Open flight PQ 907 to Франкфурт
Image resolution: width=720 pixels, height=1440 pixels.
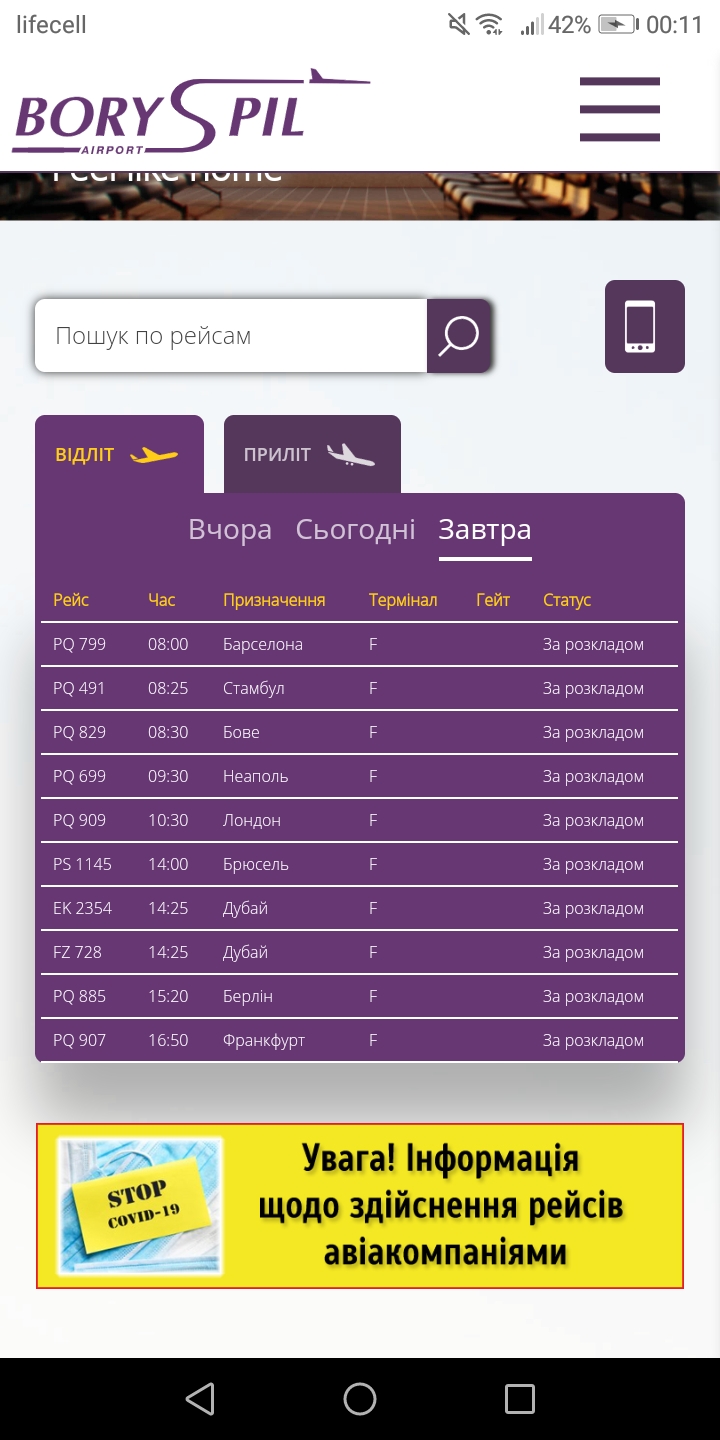[x=360, y=1040]
